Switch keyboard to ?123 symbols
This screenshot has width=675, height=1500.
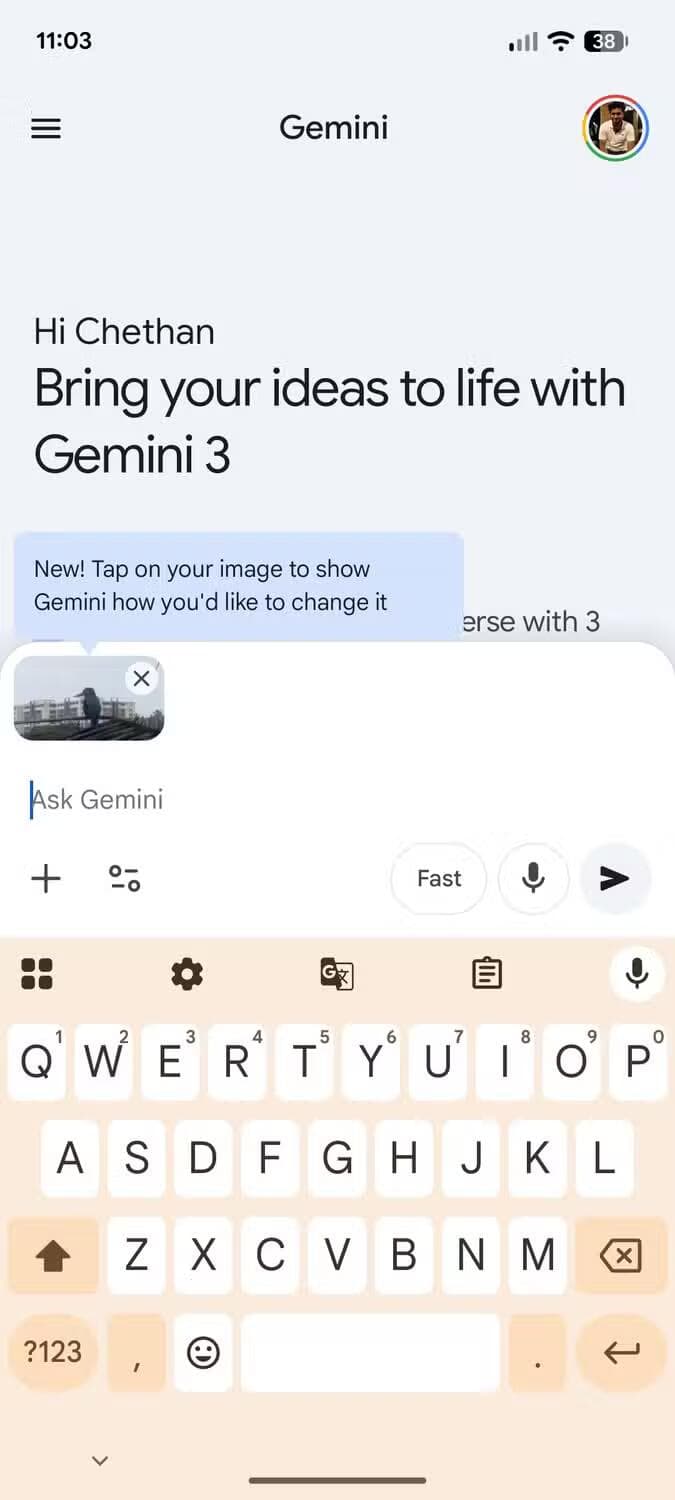(52, 1352)
